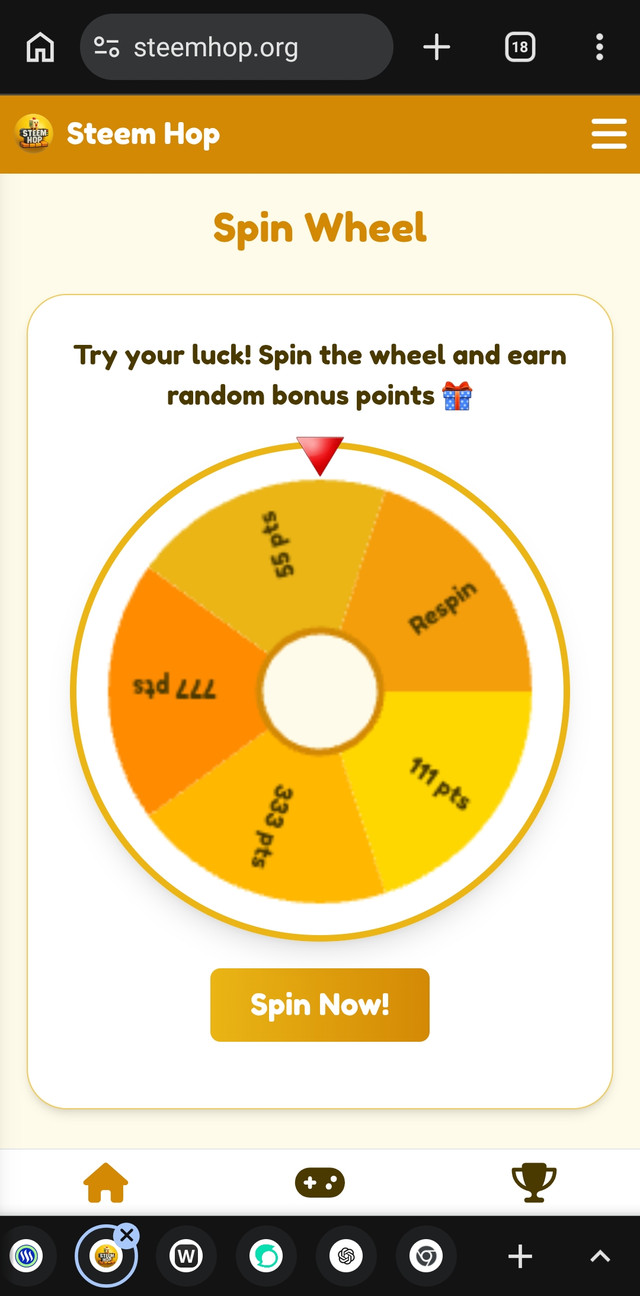Screen dimensions: 640x1296
Task: Tap the steemhop.org address bar
Action: pyautogui.click(x=236, y=47)
